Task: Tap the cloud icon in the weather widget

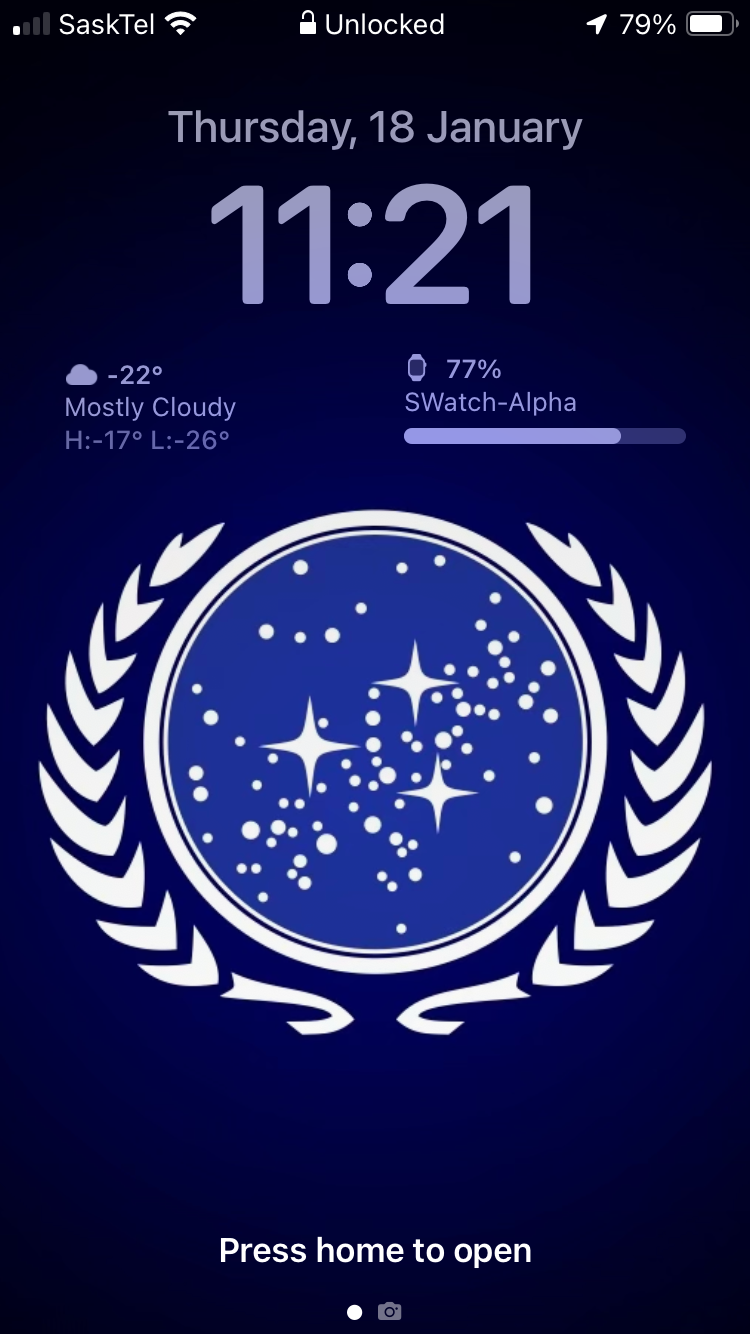Action: click(x=81, y=373)
